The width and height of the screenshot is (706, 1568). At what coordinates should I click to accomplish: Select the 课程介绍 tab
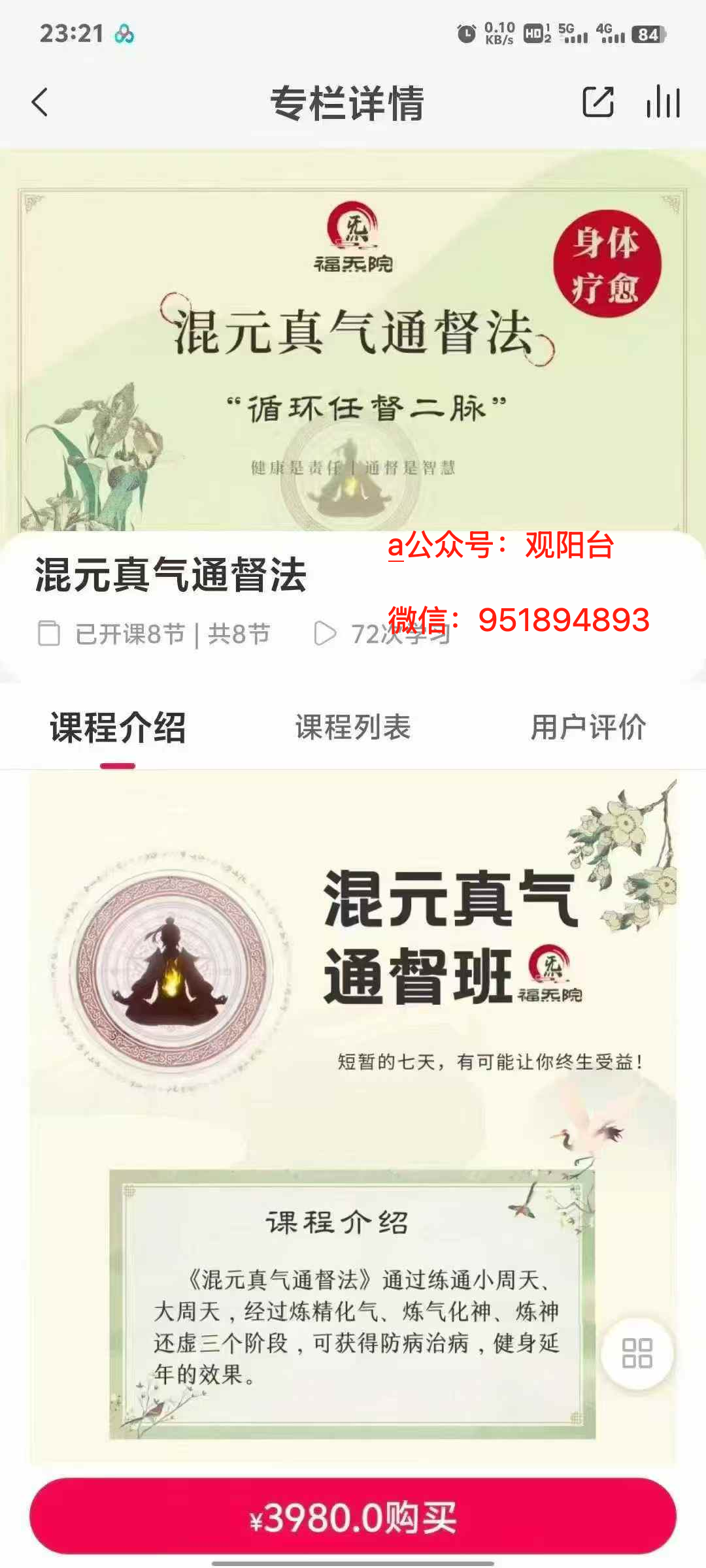tap(118, 727)
